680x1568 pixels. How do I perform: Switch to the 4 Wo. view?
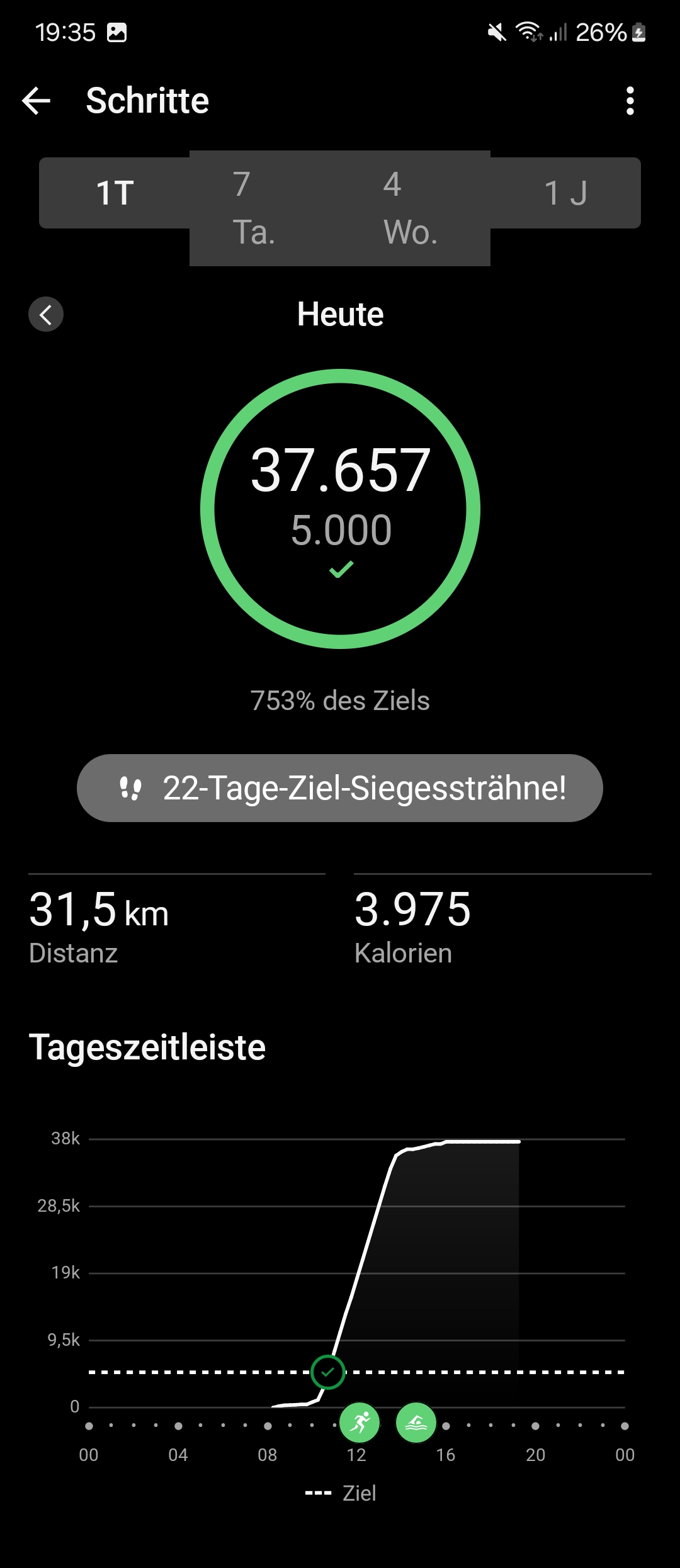[410, 208]
